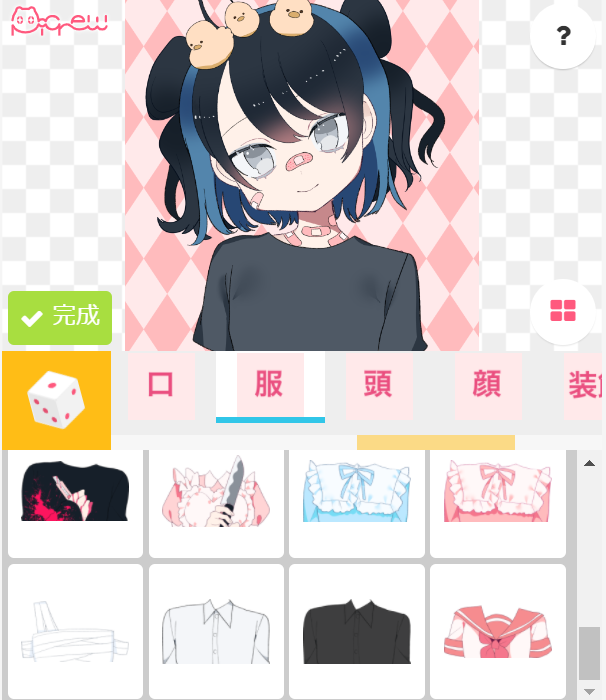
Task: Switch to the 口 mouth tab
Action: (161, 385)
